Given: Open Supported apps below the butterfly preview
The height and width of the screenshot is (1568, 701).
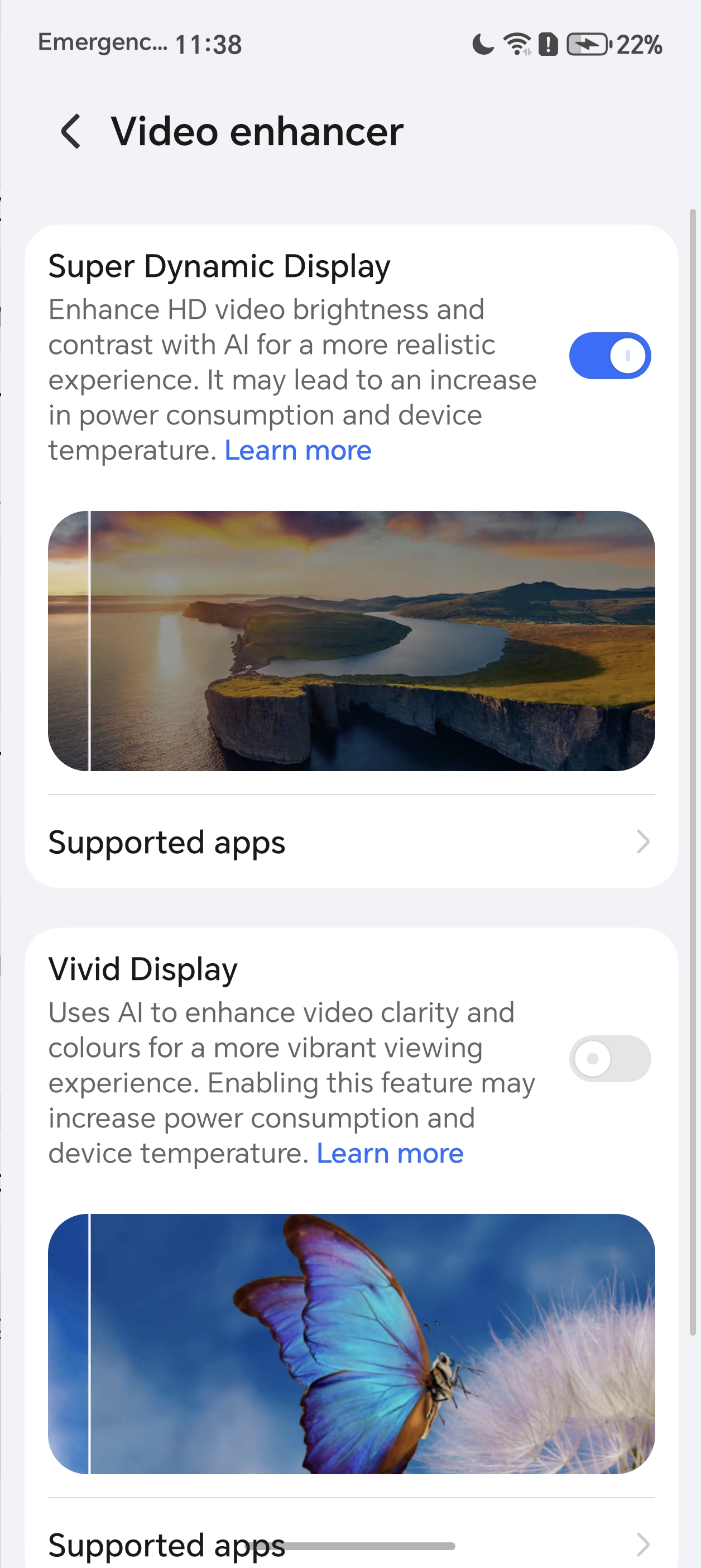Looking at the screenshot, I should click(350, 1543).
